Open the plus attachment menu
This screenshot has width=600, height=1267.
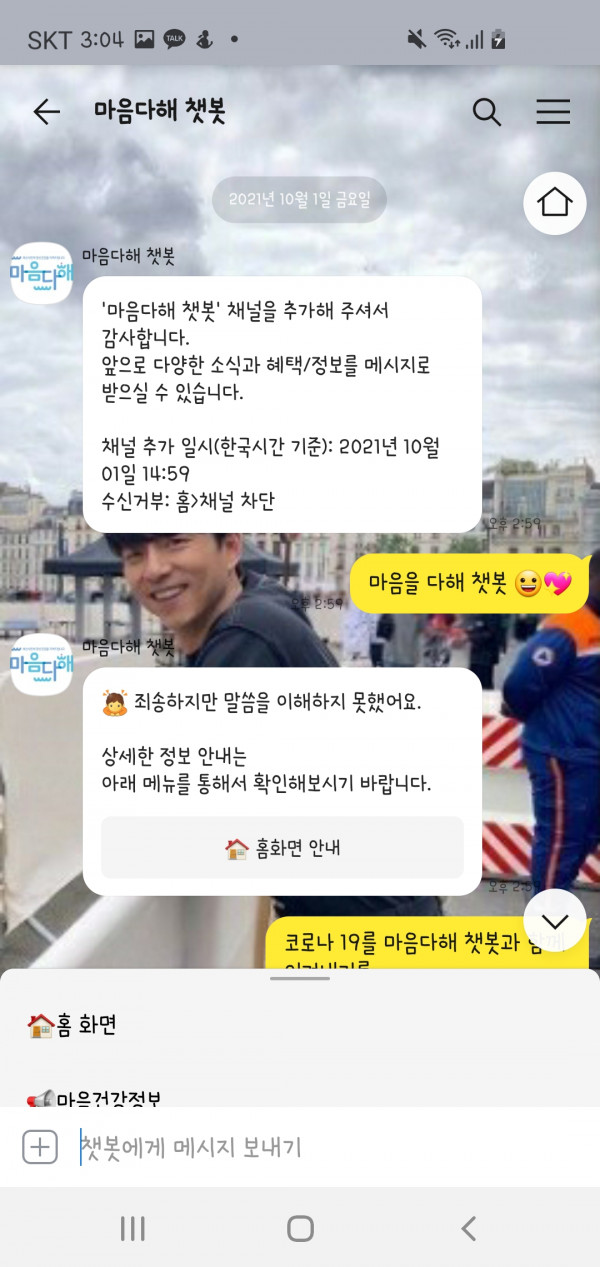[x=40, y=1147]
